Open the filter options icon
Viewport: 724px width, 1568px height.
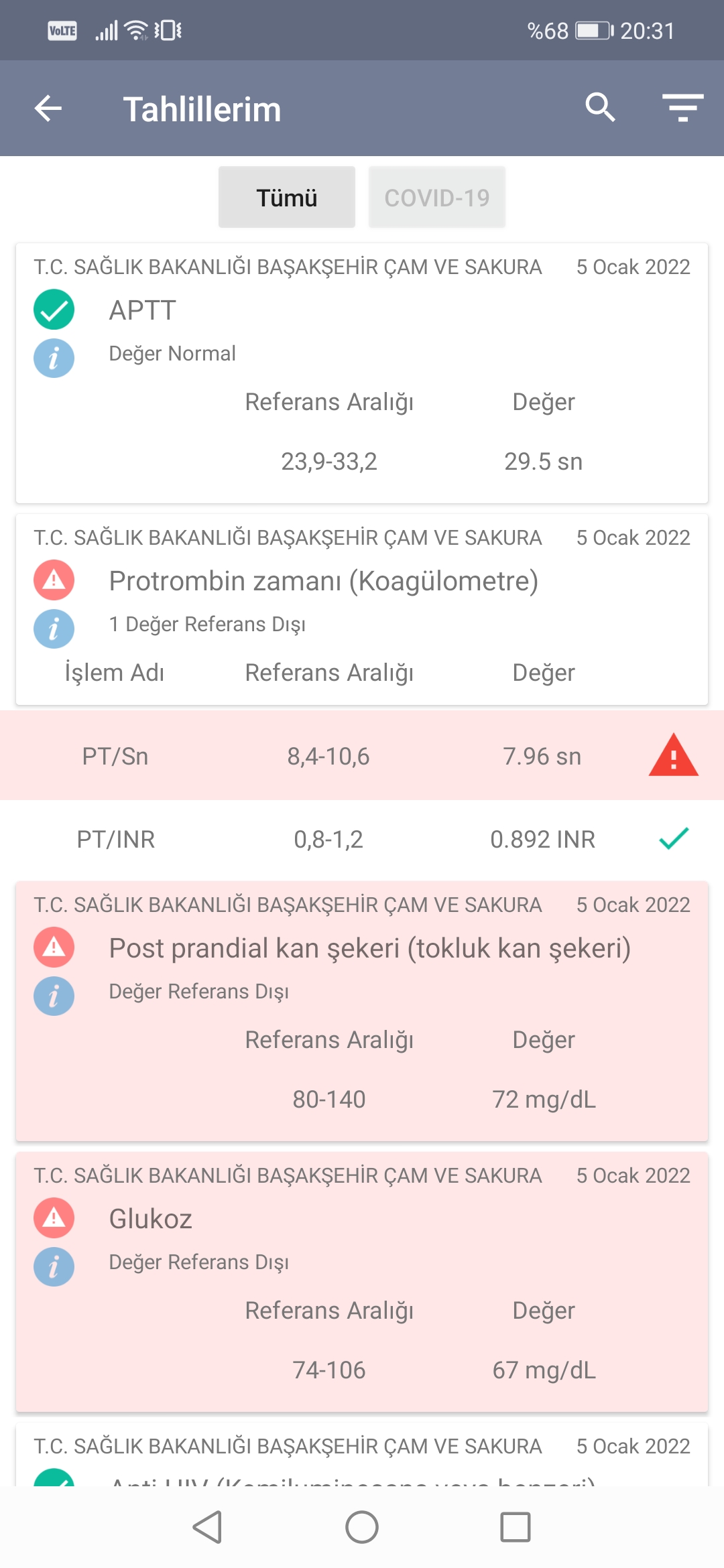pos(682,108)
